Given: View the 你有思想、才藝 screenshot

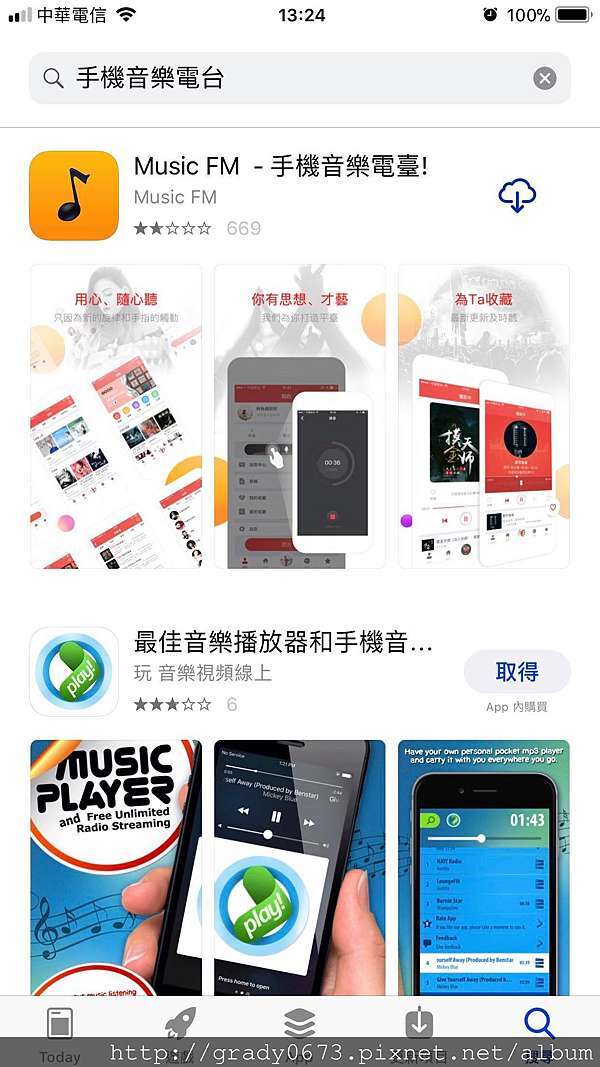Looking at the screenshot, I should (299, 416).
